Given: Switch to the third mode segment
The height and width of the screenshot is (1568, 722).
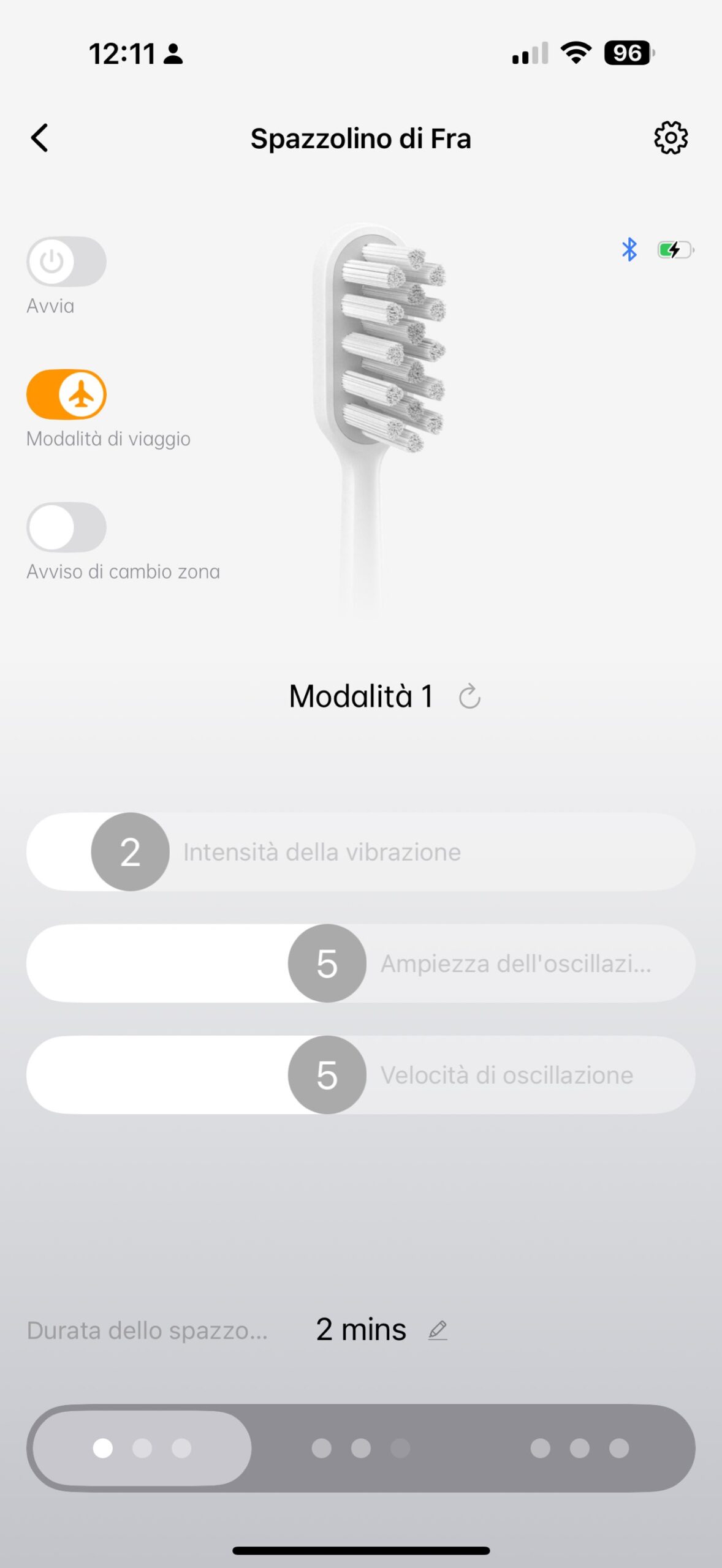Looking at the screenshot, I should point(579,1449).
